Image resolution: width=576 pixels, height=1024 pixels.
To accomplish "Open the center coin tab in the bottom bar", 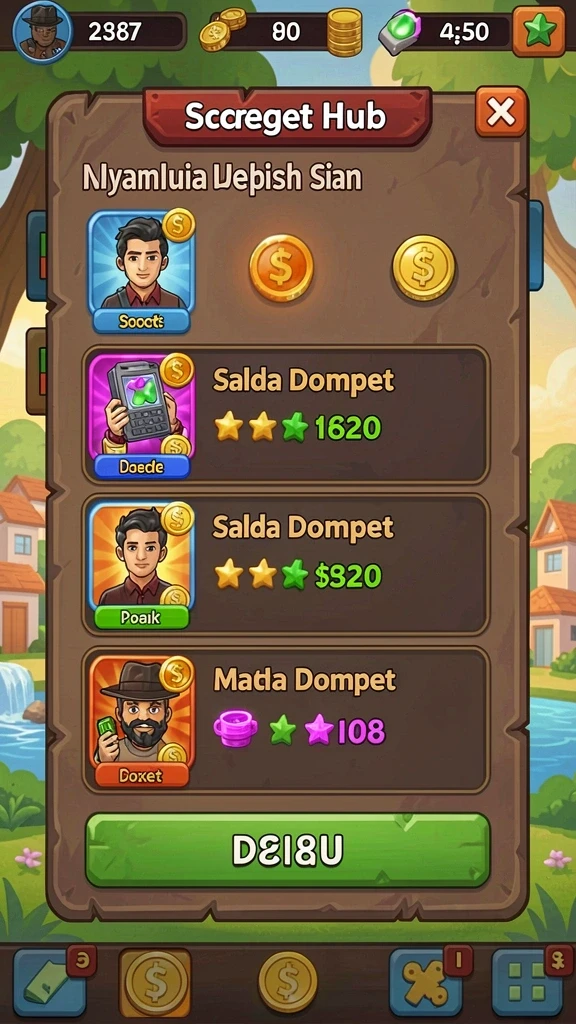I will click(287, 982).
